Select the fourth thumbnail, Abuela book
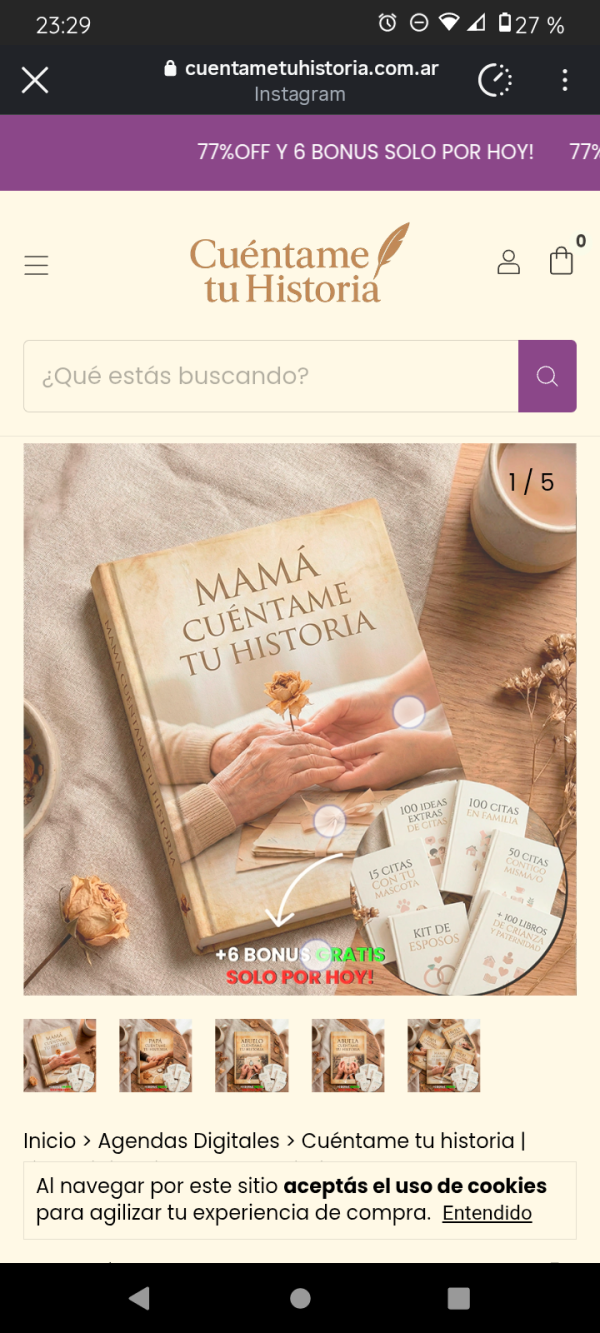 click(x=348, y=1055)
